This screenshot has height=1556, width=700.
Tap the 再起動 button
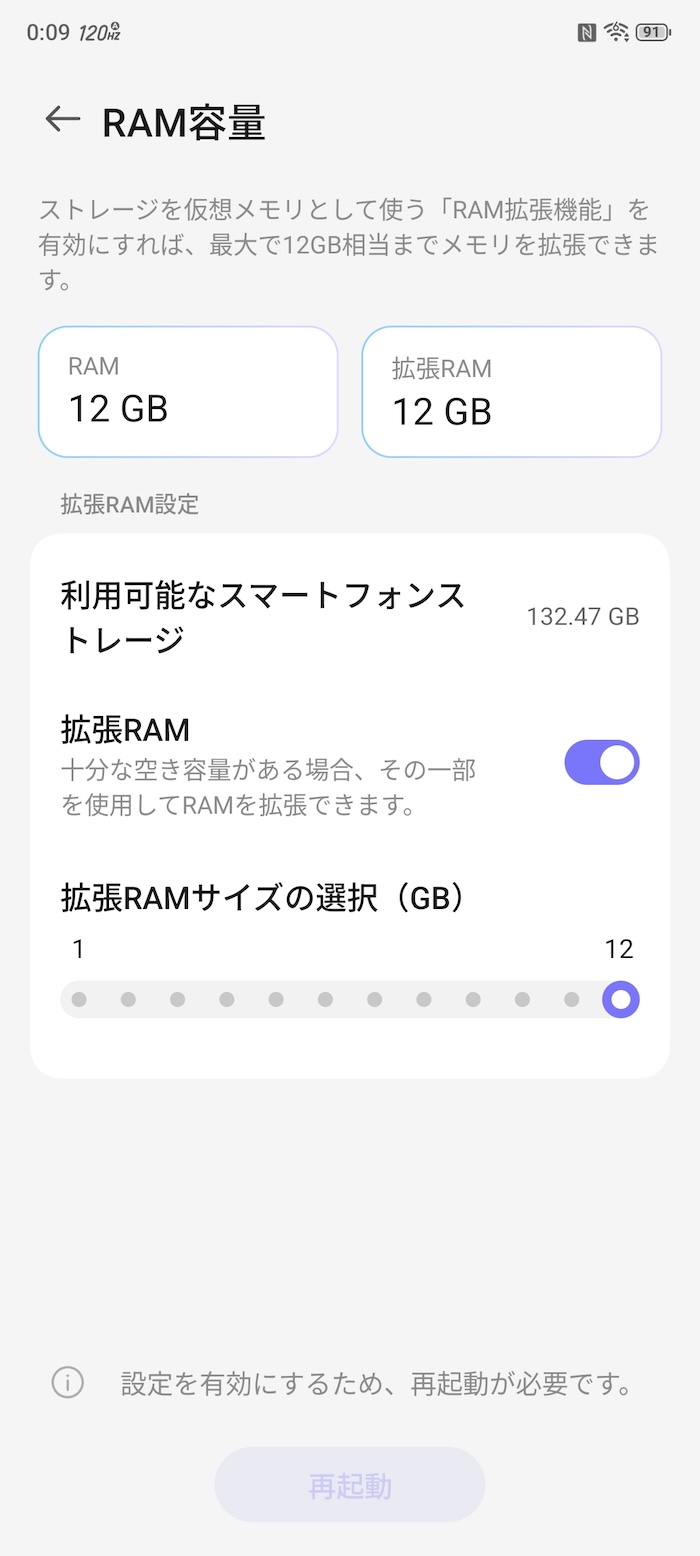pos(350,1485)
